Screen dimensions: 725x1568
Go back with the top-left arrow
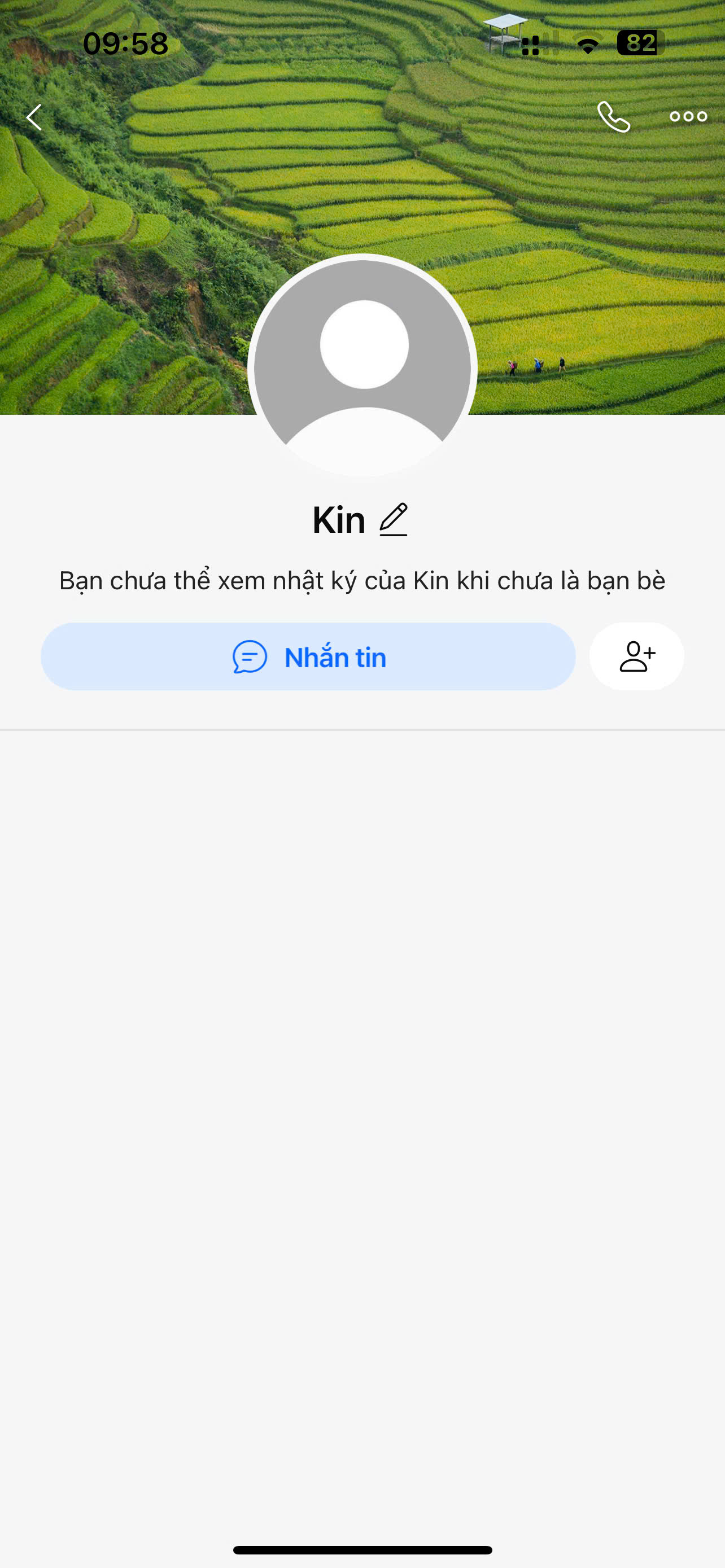point(34,117)
